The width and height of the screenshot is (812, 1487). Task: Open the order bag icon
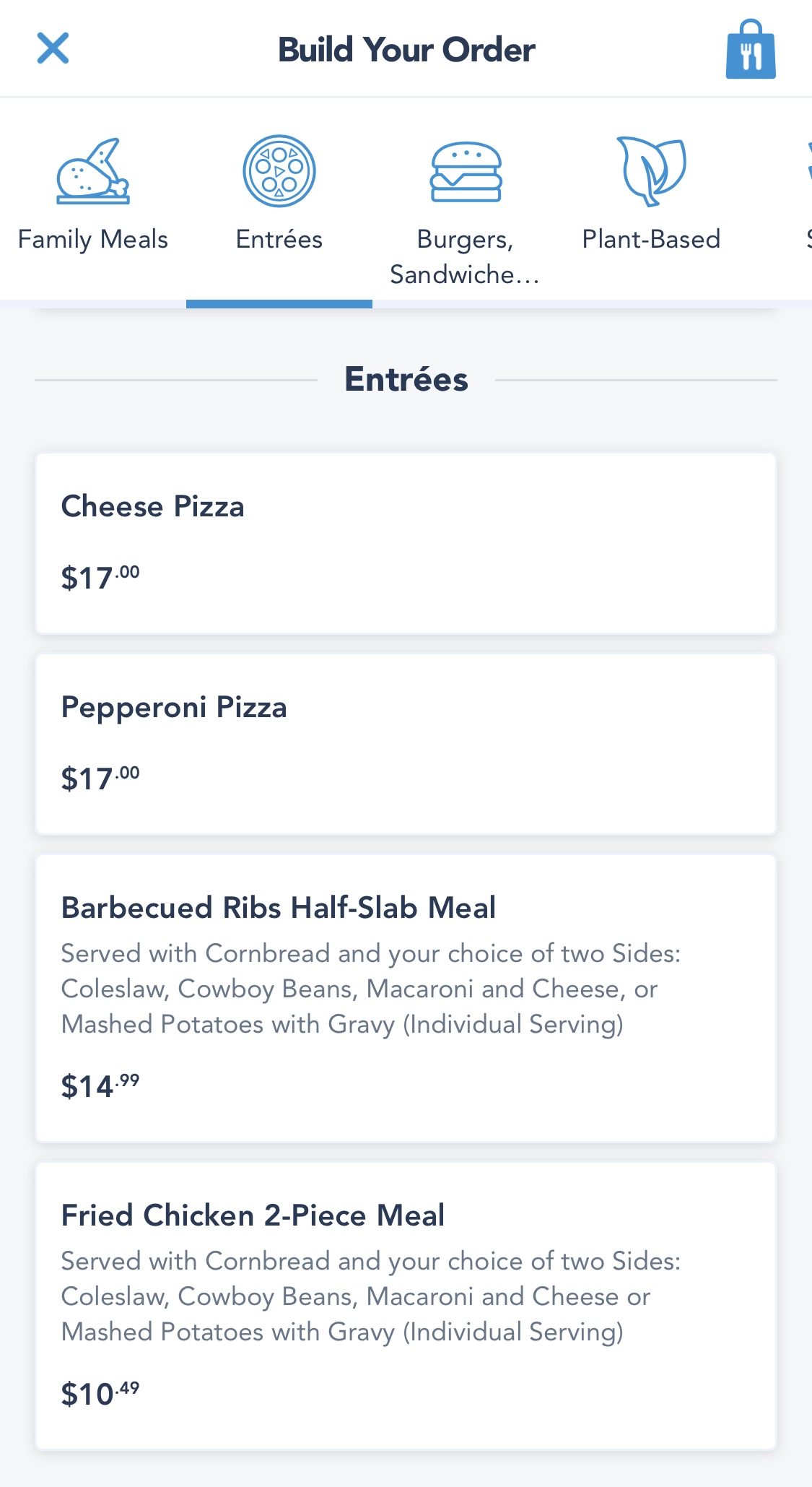click(x=750, y=50)
